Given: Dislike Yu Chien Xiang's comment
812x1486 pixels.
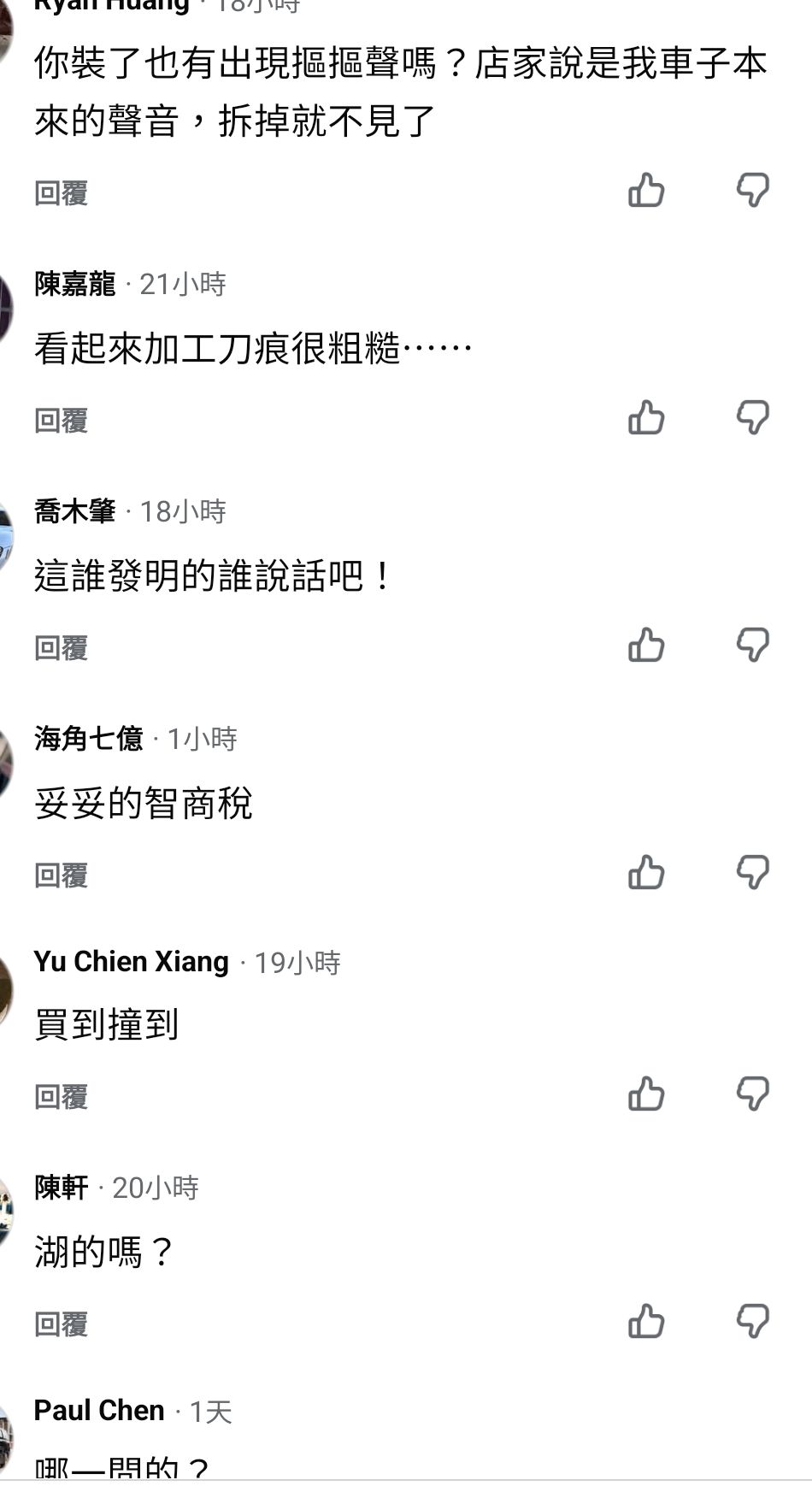Looking at the screenshot, I should tap(753, 1094).
